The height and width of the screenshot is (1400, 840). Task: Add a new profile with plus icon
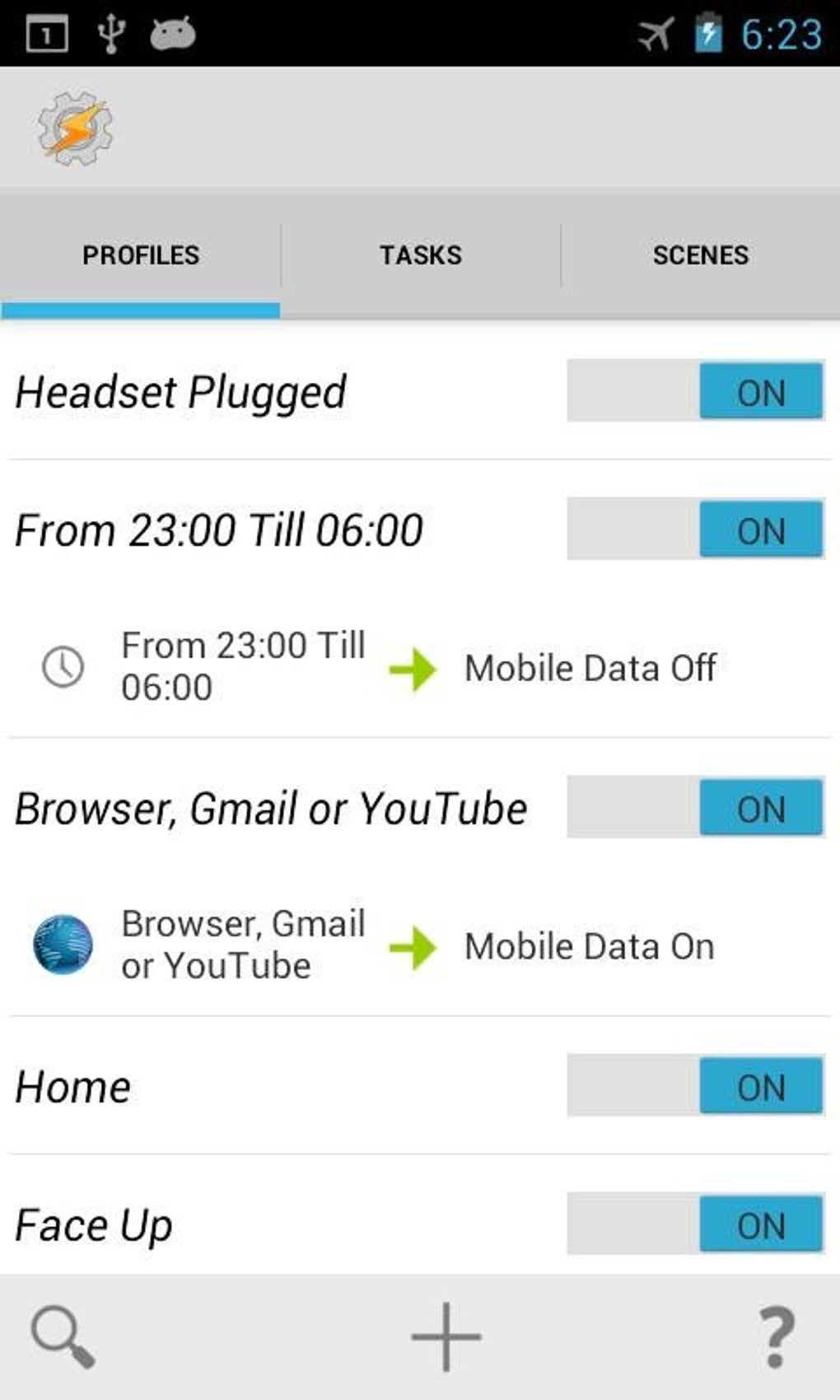tap(446, 1337)
